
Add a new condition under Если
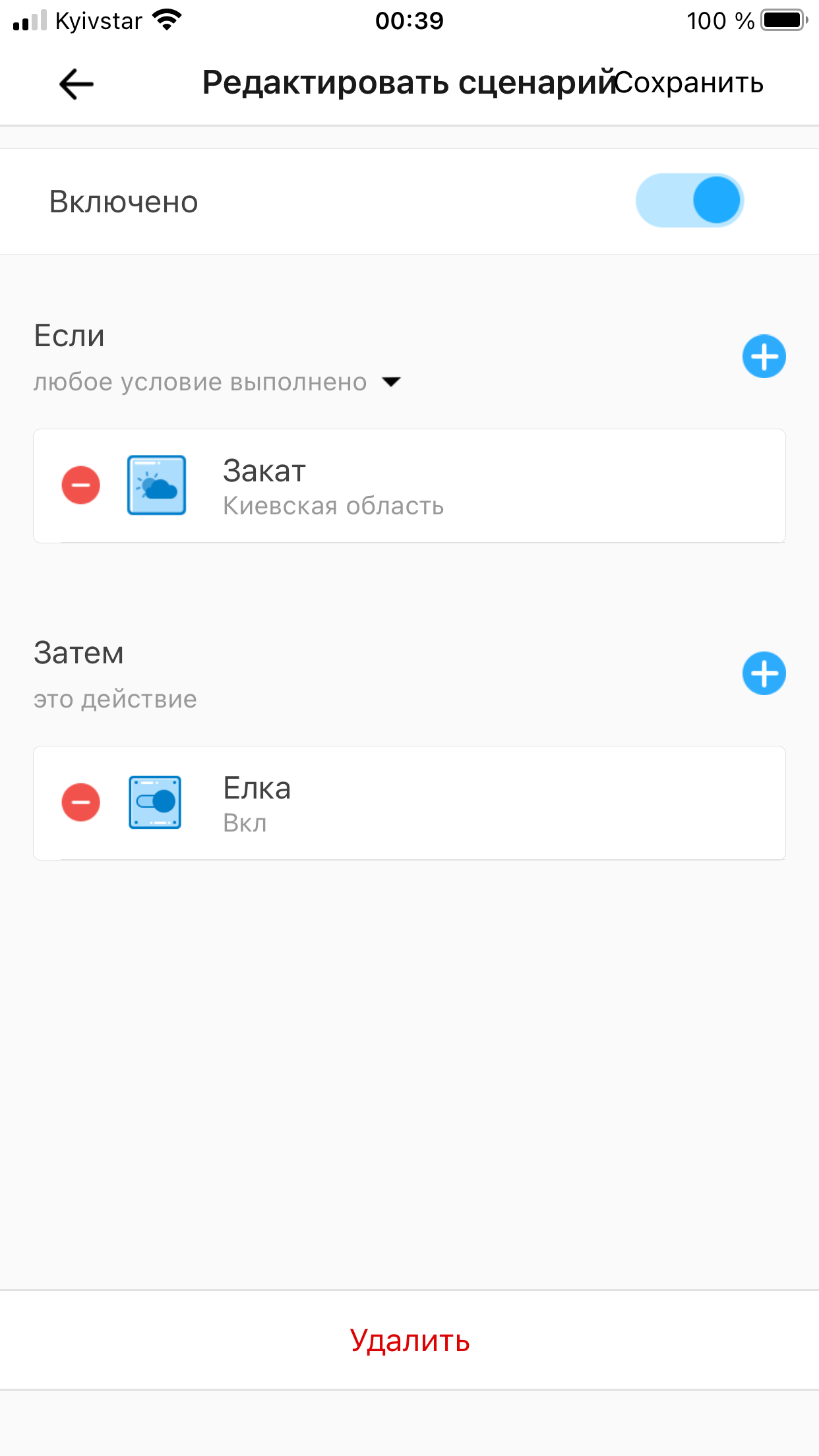tap(764, 357)
